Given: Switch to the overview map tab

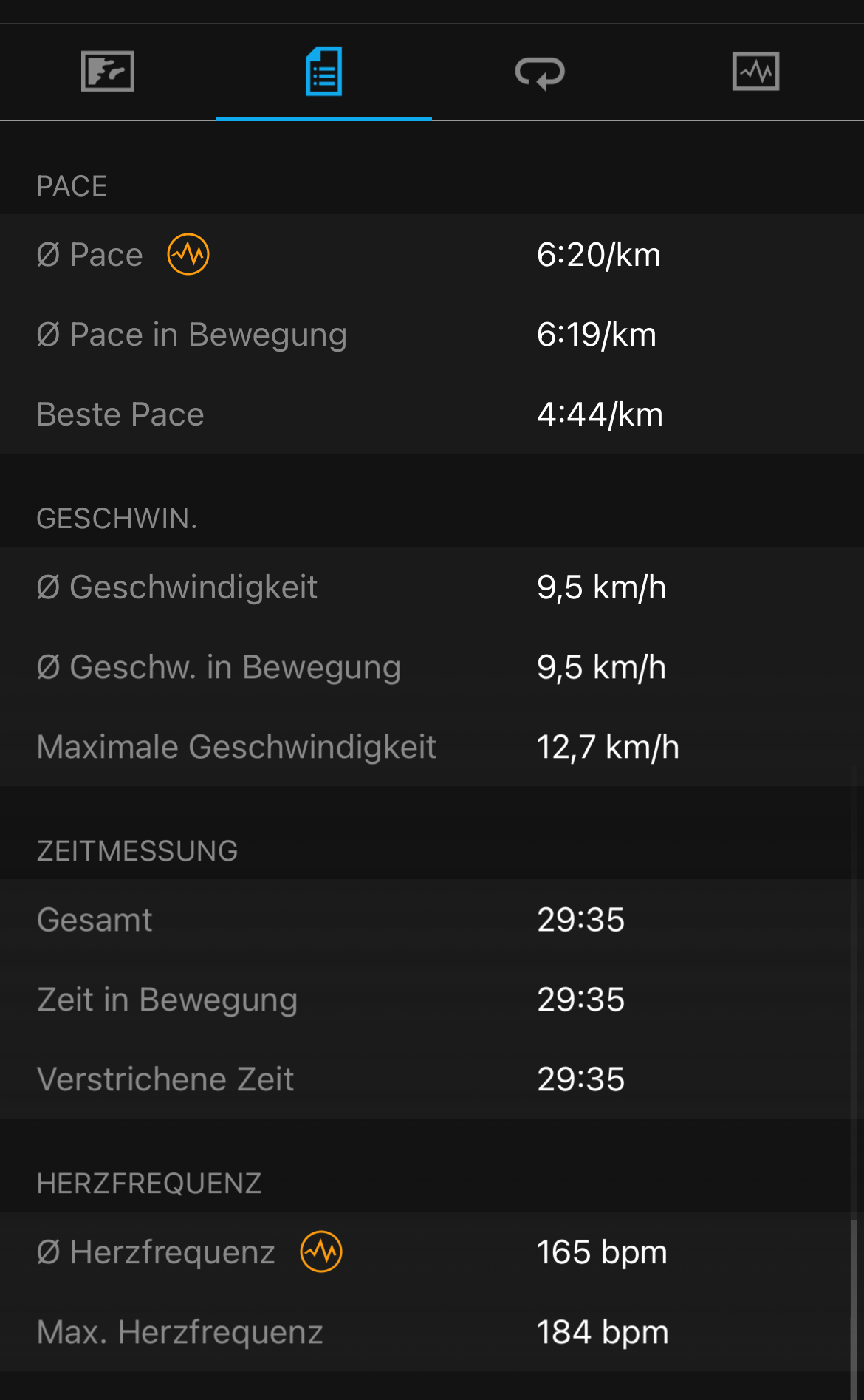Looking at the screenshot, I should point(108,72).
